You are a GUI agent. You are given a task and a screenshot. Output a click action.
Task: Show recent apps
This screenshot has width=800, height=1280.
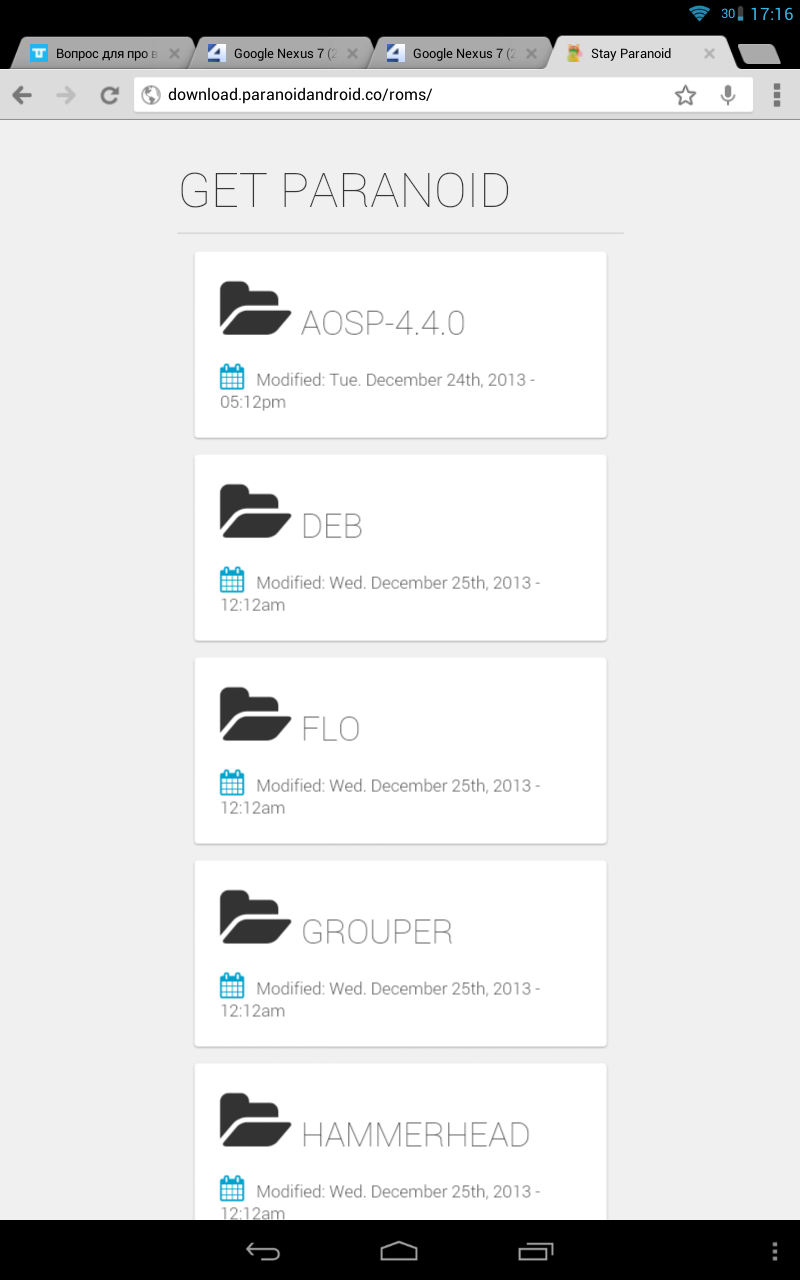point(535,1250)
